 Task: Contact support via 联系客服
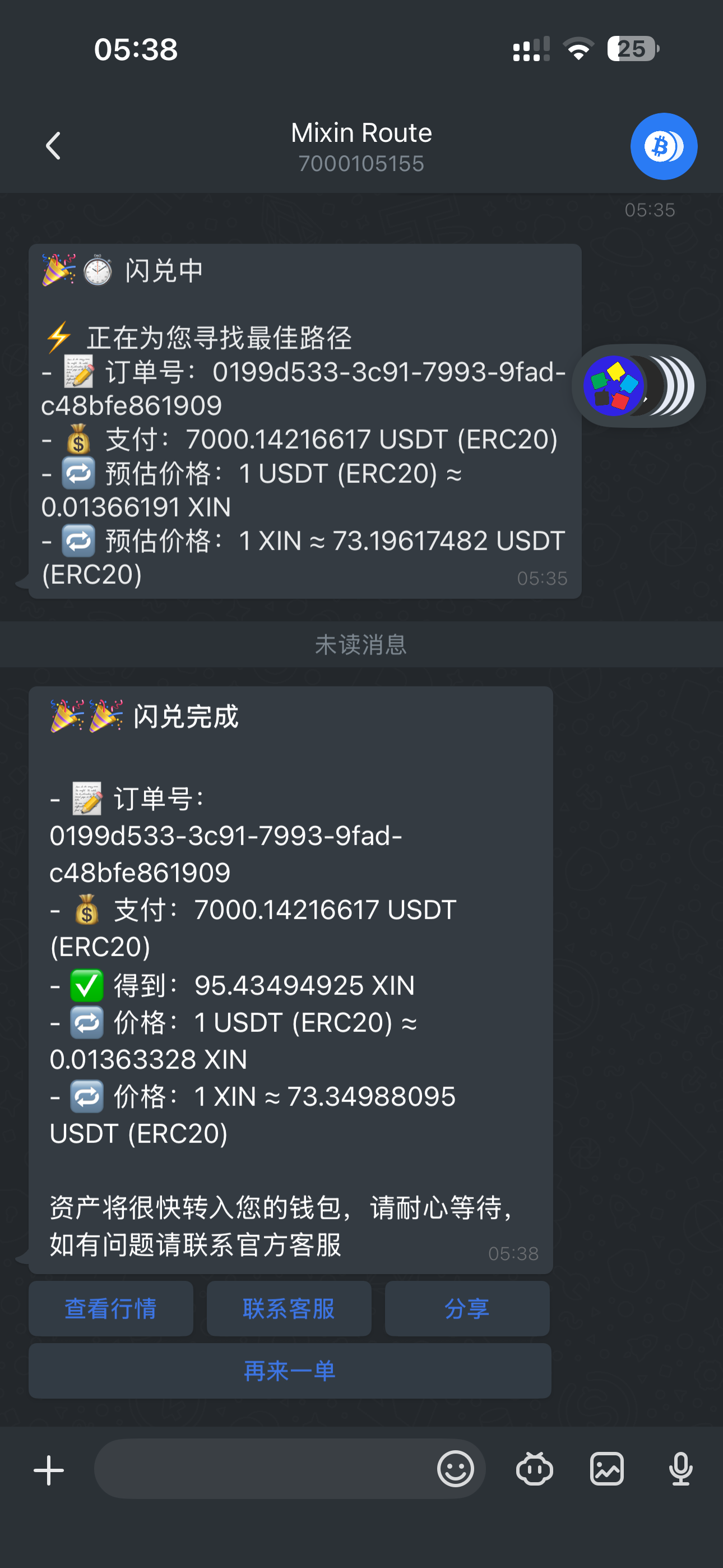tap(289, 1308)
